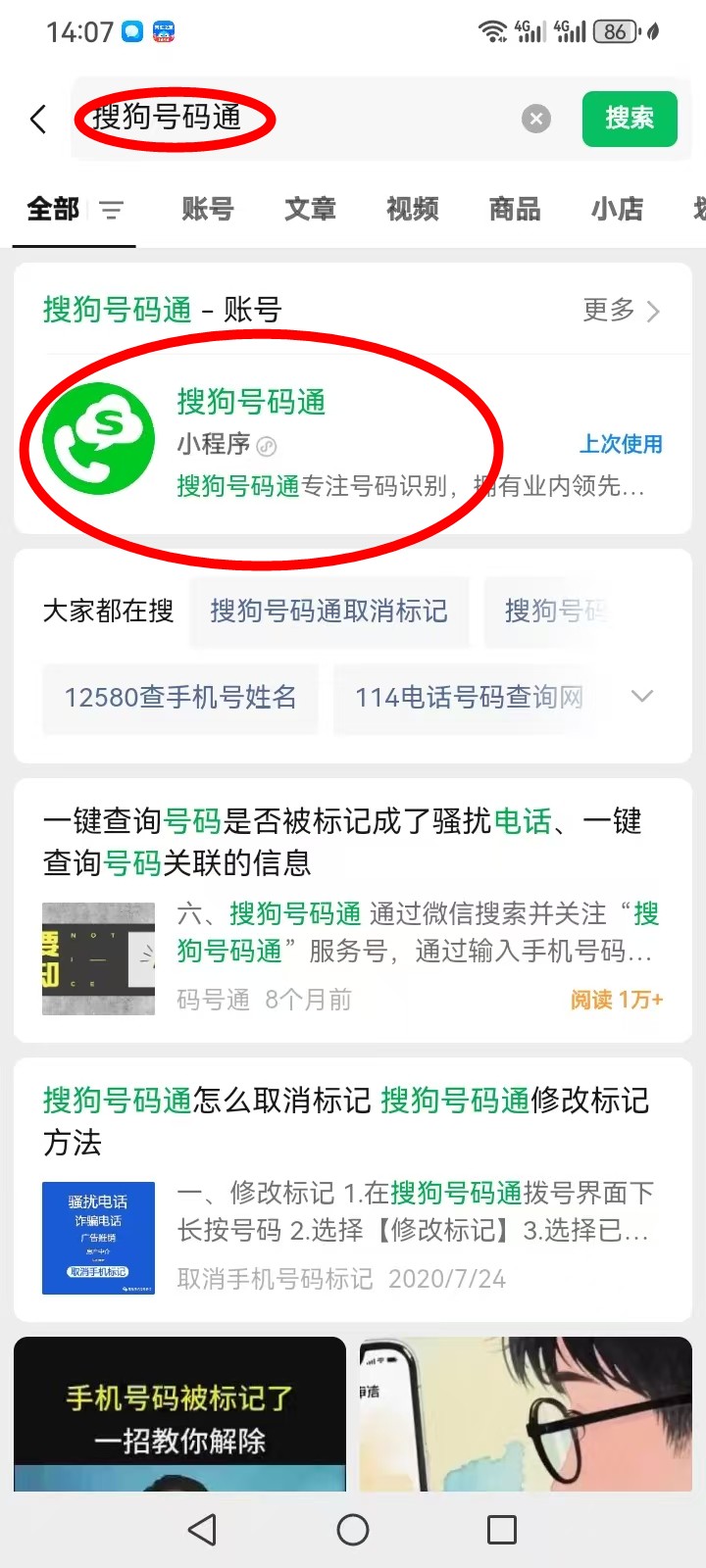Switch to the 视频 tab
Viewport: 706px width, 1568px height.
pos(412,209)
